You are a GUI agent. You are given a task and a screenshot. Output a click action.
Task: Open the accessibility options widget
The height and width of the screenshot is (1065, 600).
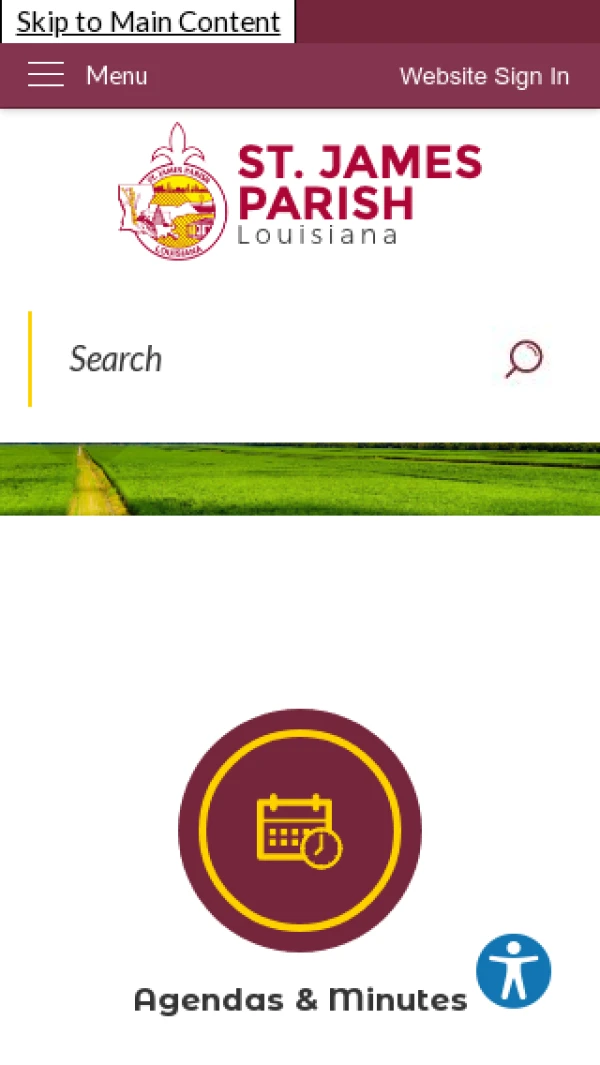(x=514, y=971)
